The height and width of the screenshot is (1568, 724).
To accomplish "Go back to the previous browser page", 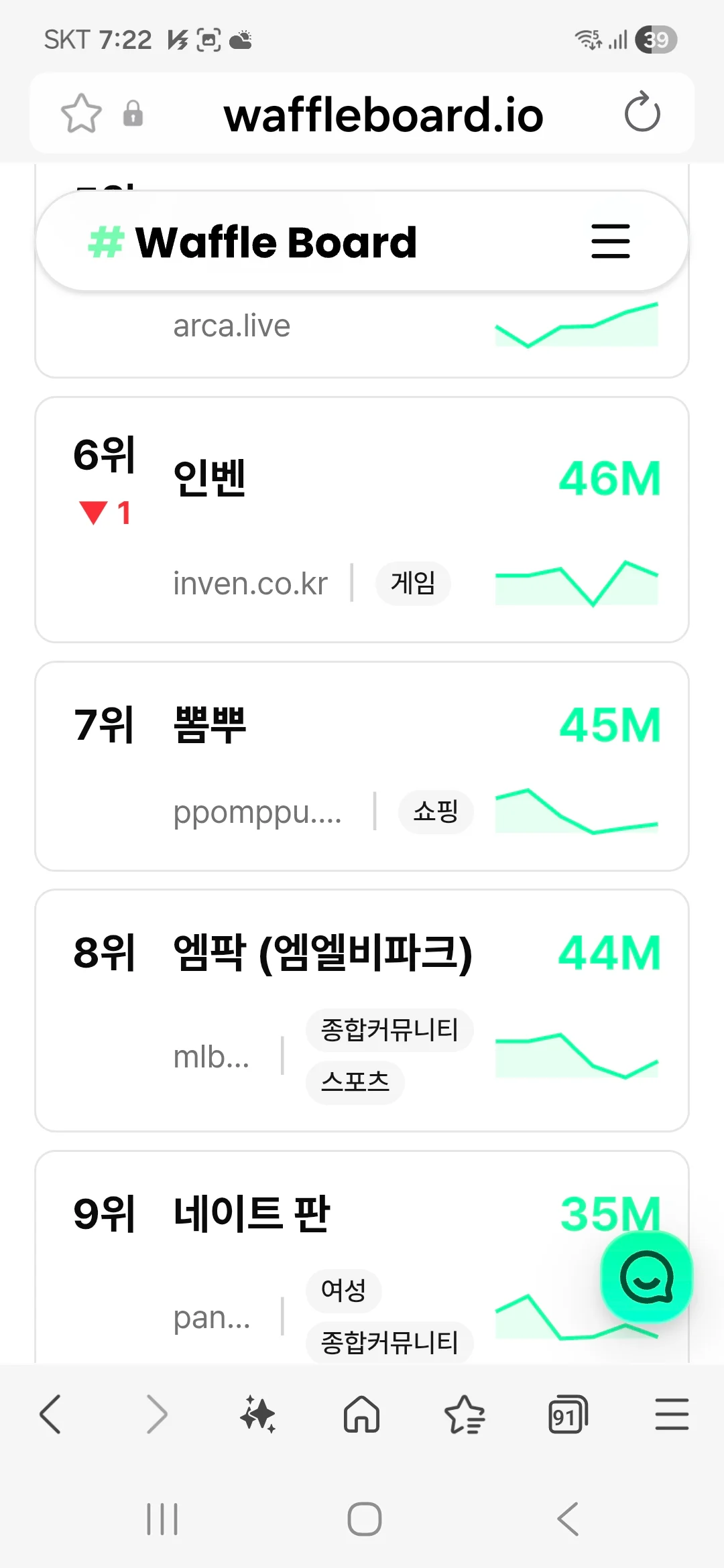I will click(50, 1414).
